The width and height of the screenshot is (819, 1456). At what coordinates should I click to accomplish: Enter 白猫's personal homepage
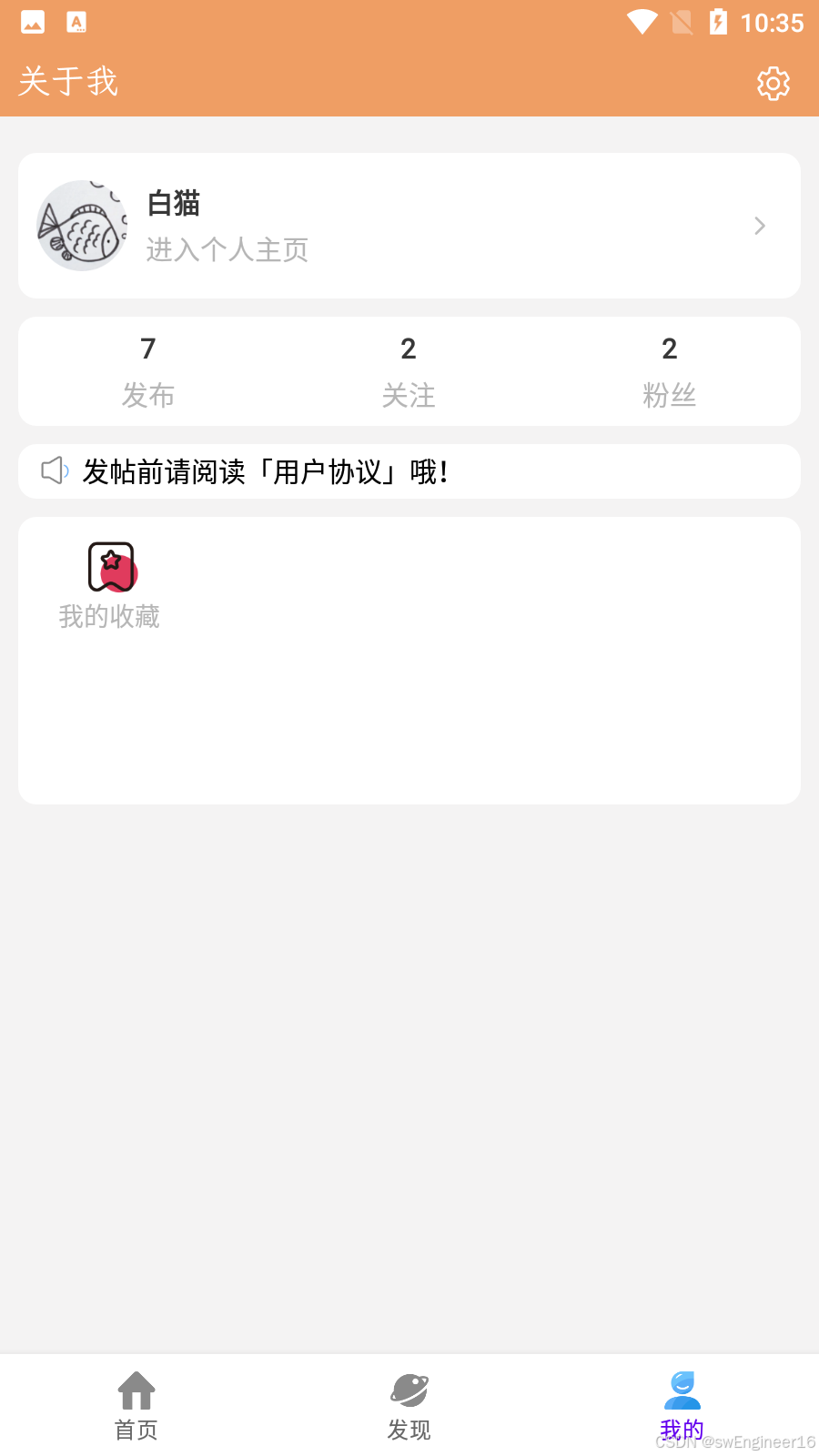click(x=409, y=226)
